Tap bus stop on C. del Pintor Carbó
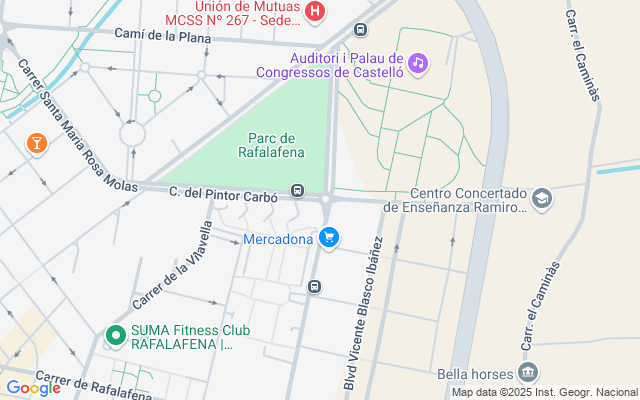This screenshot has width=640, height=400. pyautogui.click(x=297, y=191)
